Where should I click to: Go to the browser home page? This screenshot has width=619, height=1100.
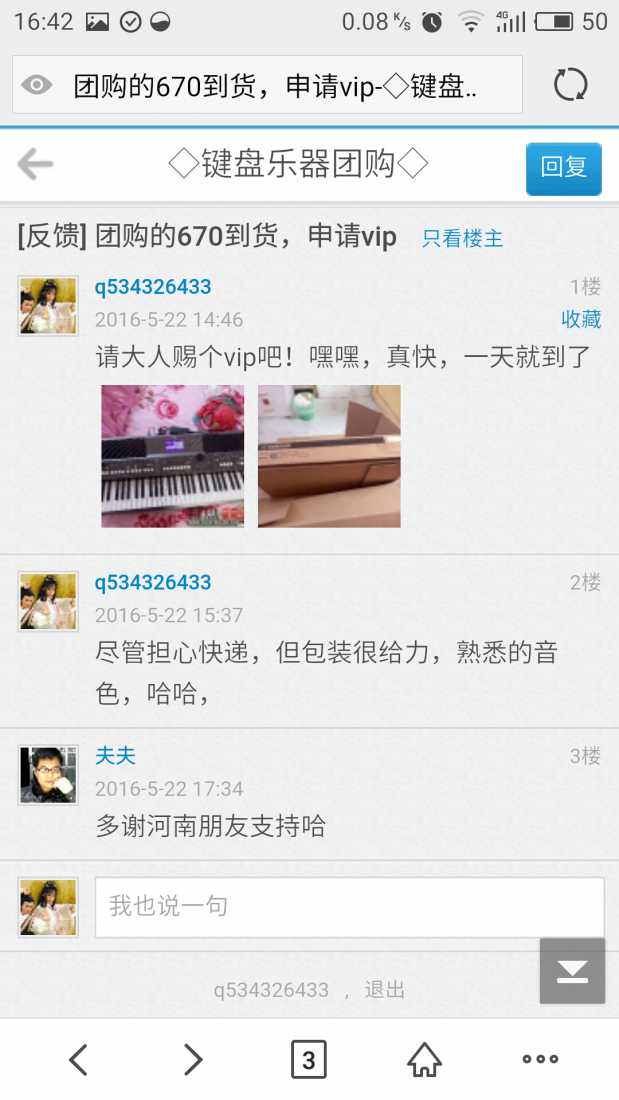coord(424,1059)
